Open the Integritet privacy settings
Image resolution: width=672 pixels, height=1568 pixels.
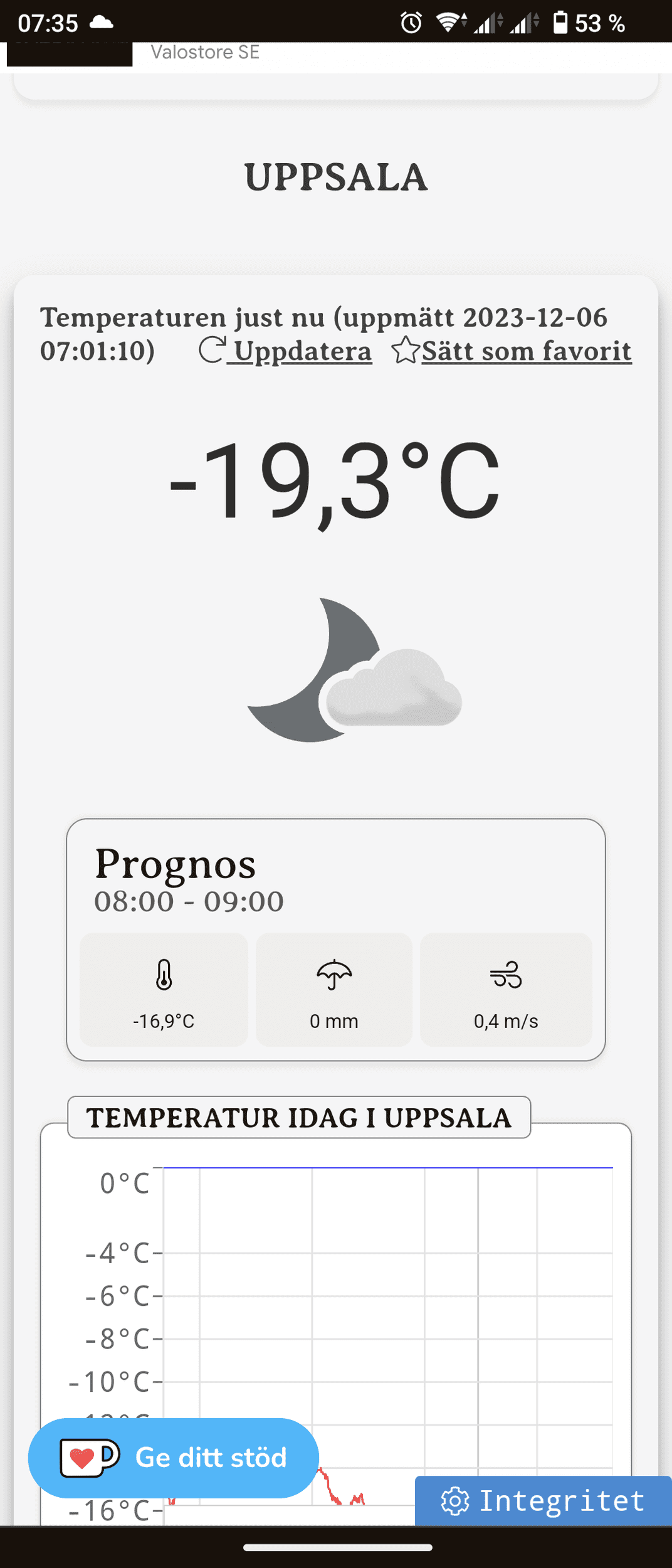[x=543, y=1501]
